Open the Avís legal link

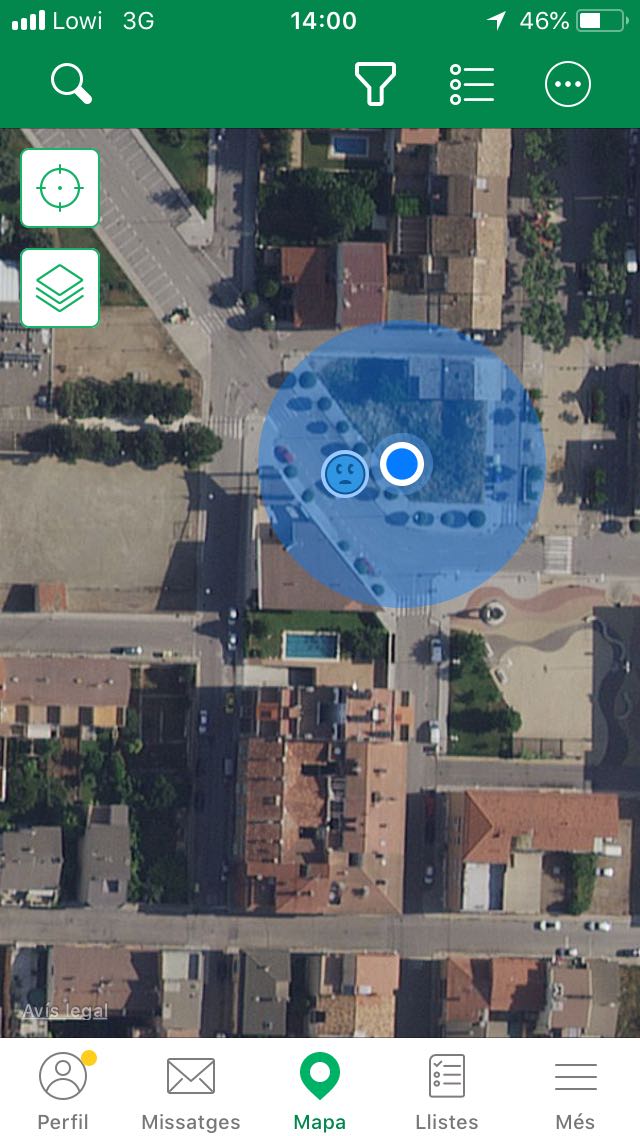tap(65, 1011)
